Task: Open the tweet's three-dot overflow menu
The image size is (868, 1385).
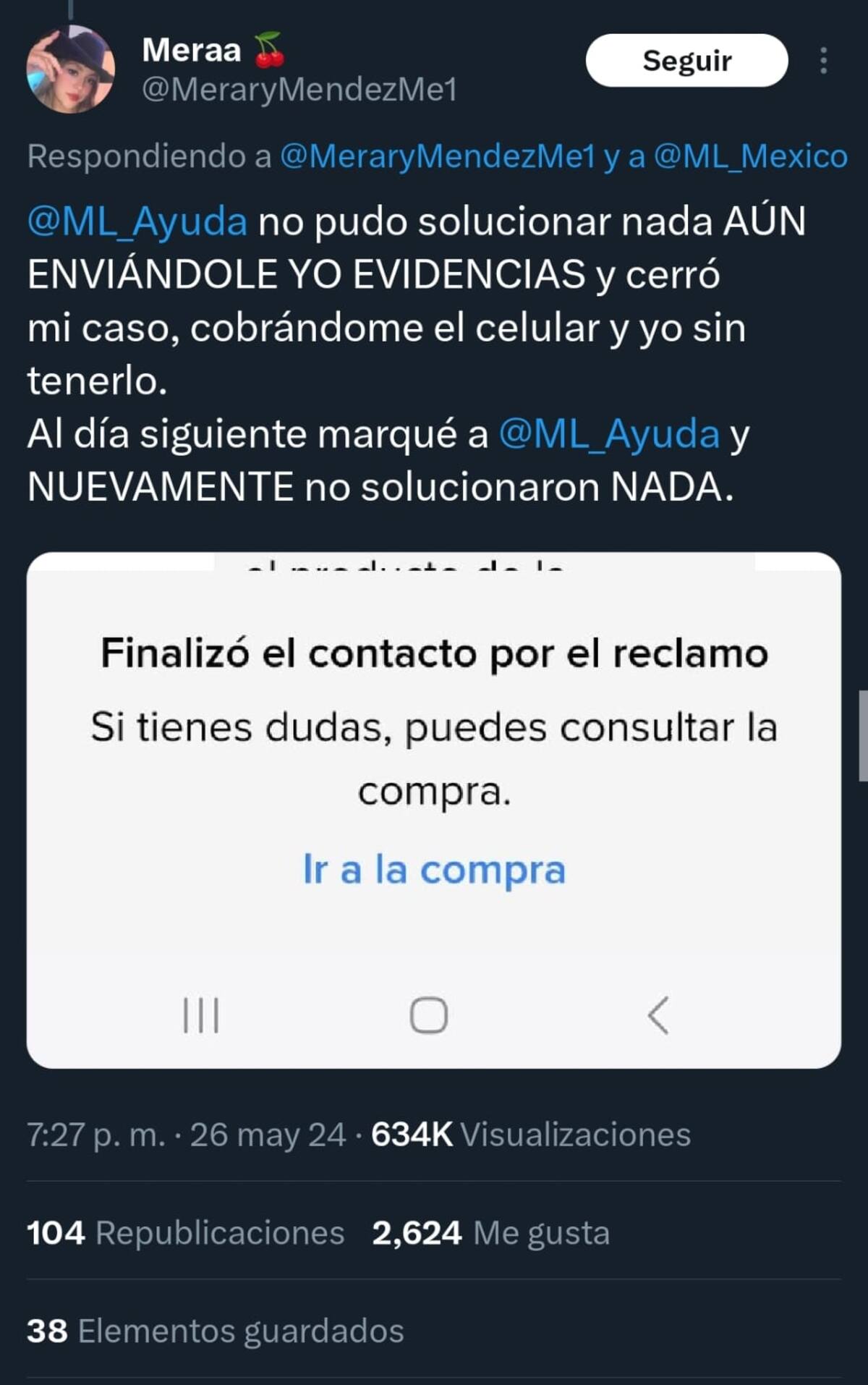Action: pyautogui.click(x=823, y=61)
